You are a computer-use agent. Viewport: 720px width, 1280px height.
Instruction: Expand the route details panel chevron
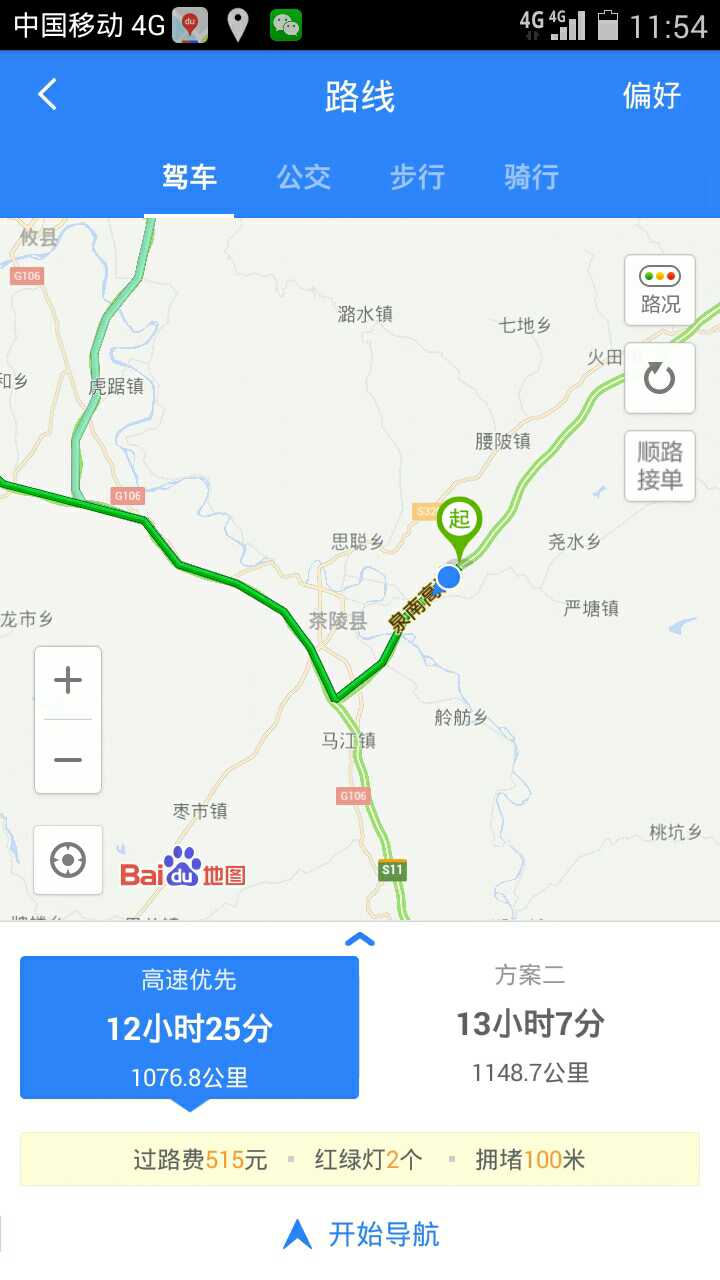(360, 939)
